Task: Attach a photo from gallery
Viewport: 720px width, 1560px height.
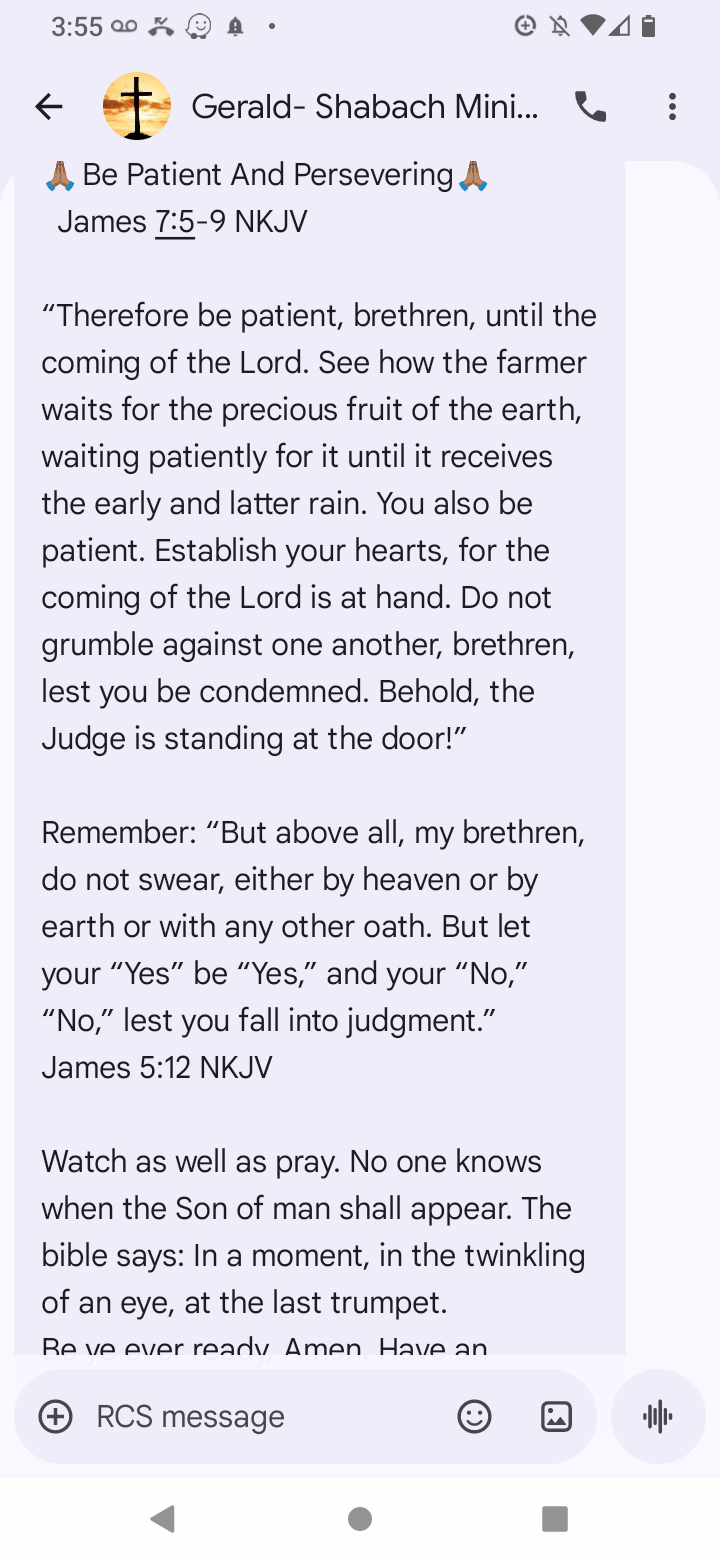Action: (x=556, y=1416)
